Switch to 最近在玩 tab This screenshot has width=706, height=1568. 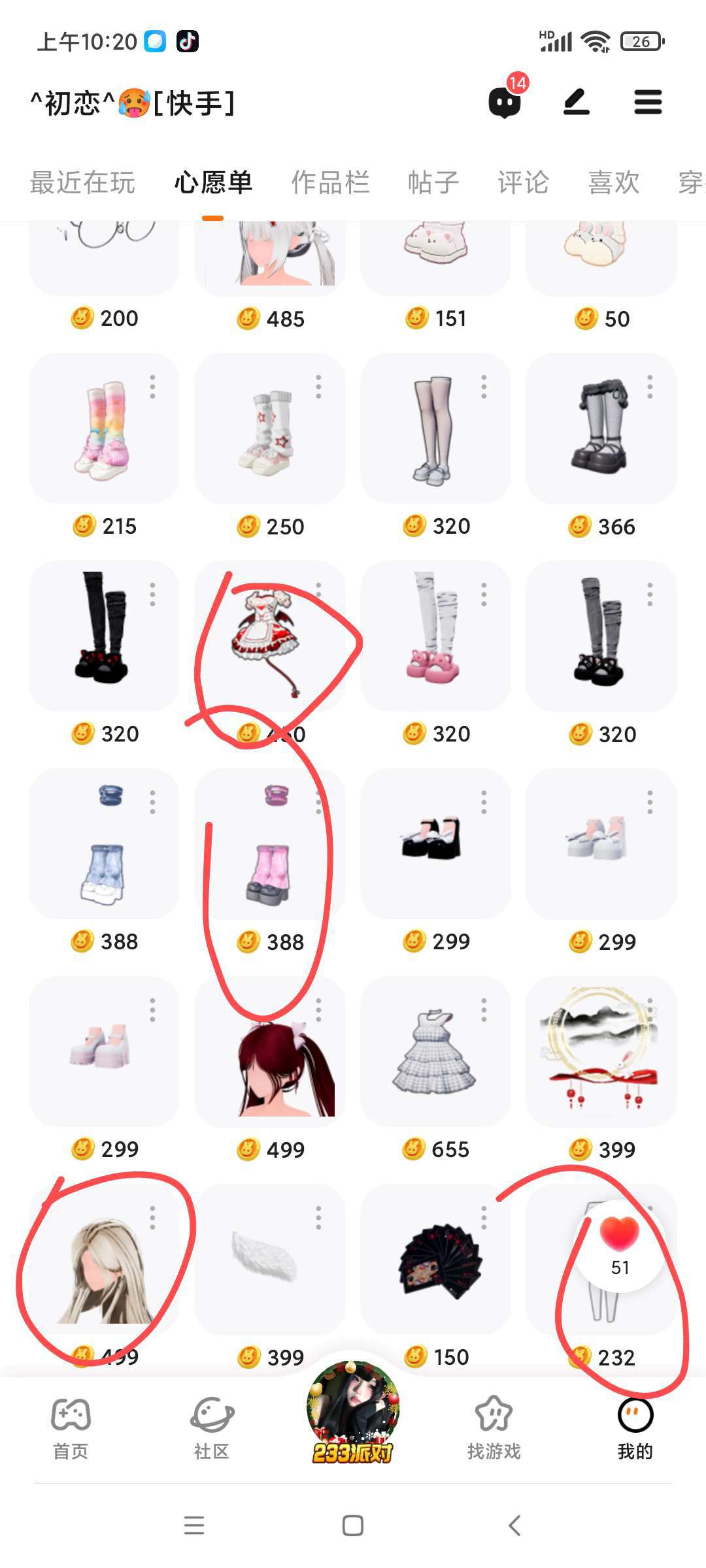(82, 182)
